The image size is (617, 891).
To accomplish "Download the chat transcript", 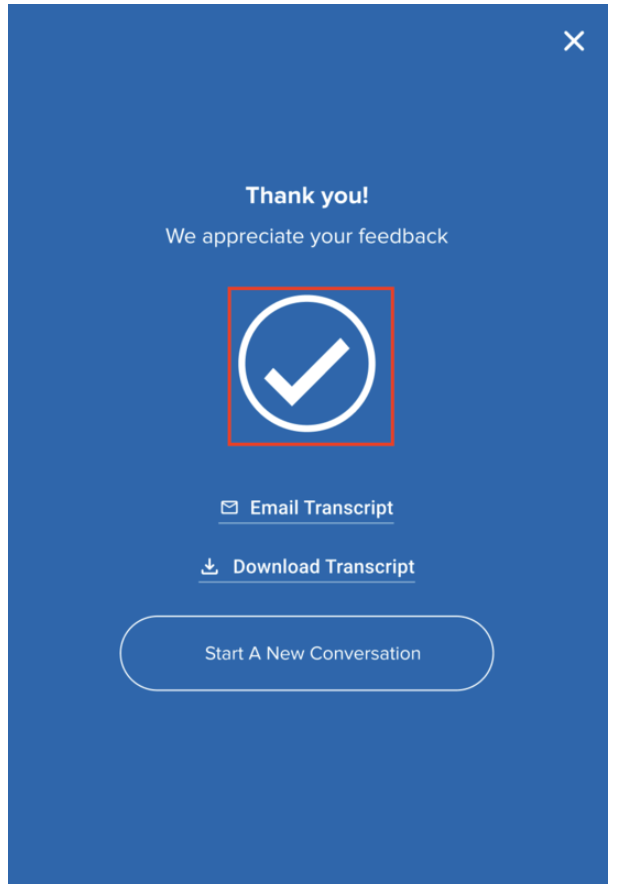I will click(x=307, y=567).
